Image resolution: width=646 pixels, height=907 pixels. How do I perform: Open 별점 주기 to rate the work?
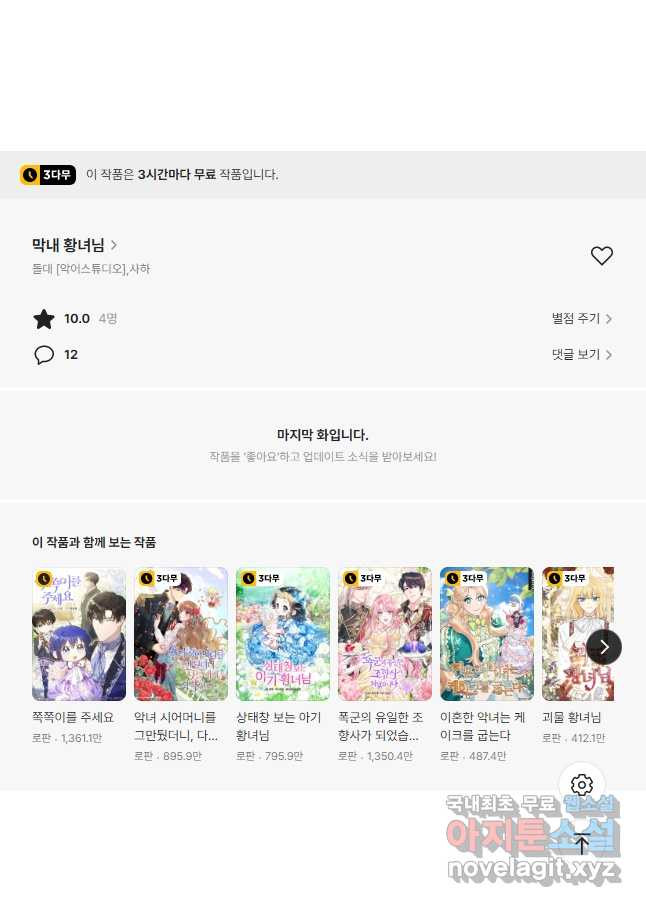(582, 319)
